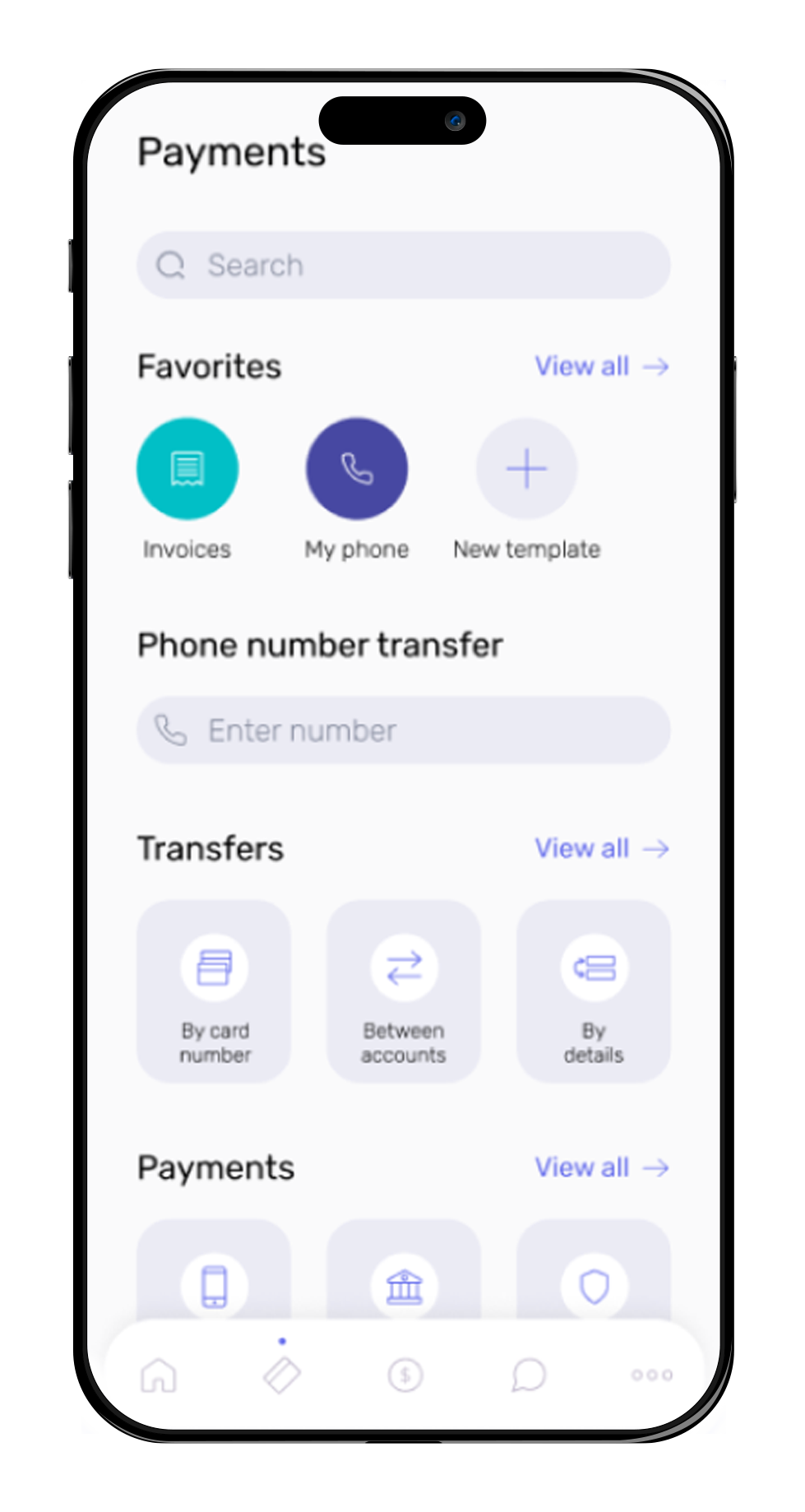
Task: Choose transfer Between accounts
Action: tap(404, 991)
